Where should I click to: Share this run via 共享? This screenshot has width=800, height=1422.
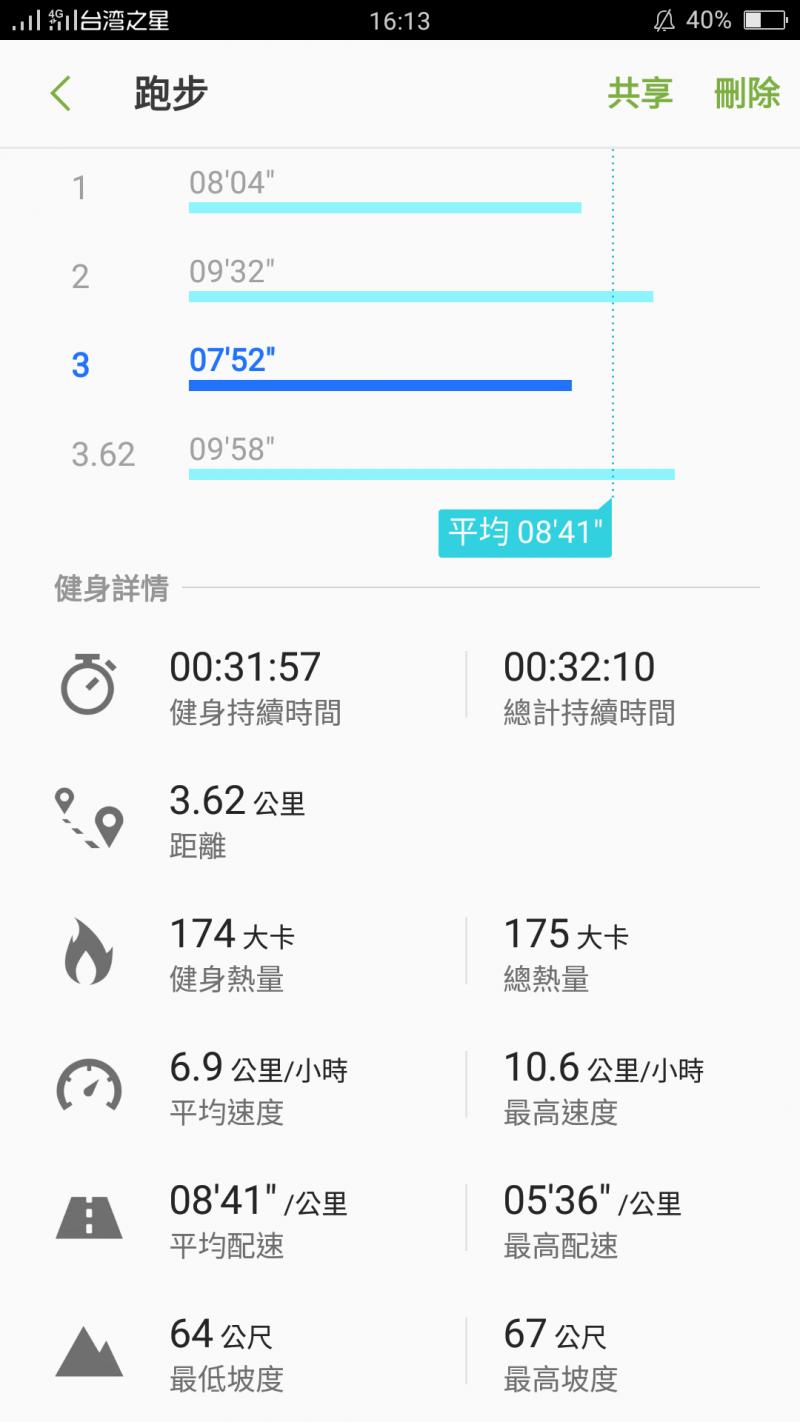pyautogui.click(x=640, y=94)
